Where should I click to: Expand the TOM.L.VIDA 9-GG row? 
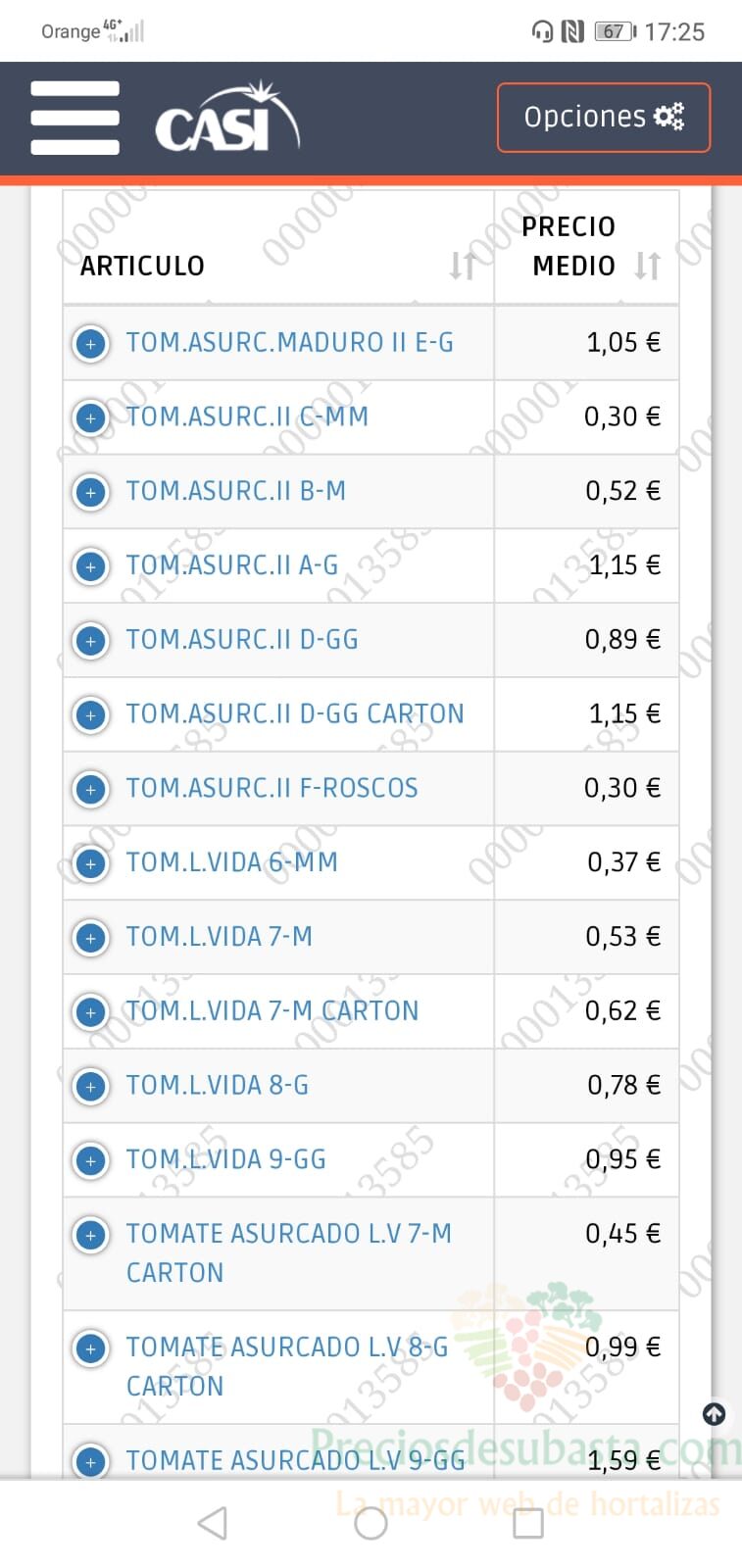click(91, 1161)
